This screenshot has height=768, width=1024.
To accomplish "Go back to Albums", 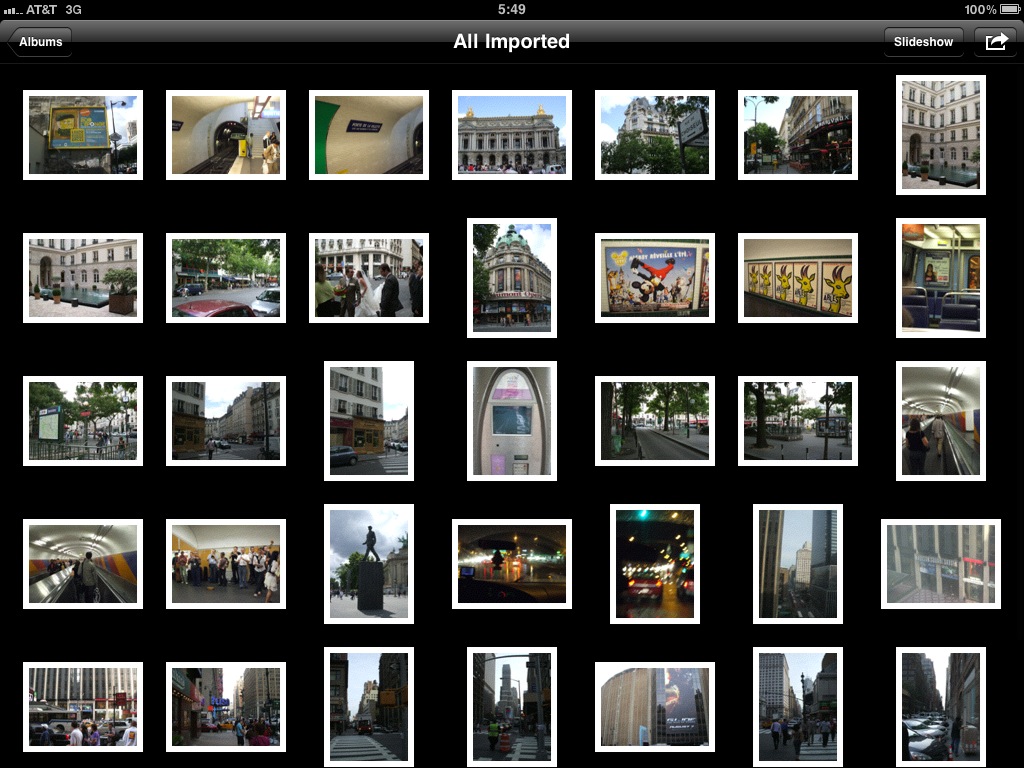I will 40,42.
